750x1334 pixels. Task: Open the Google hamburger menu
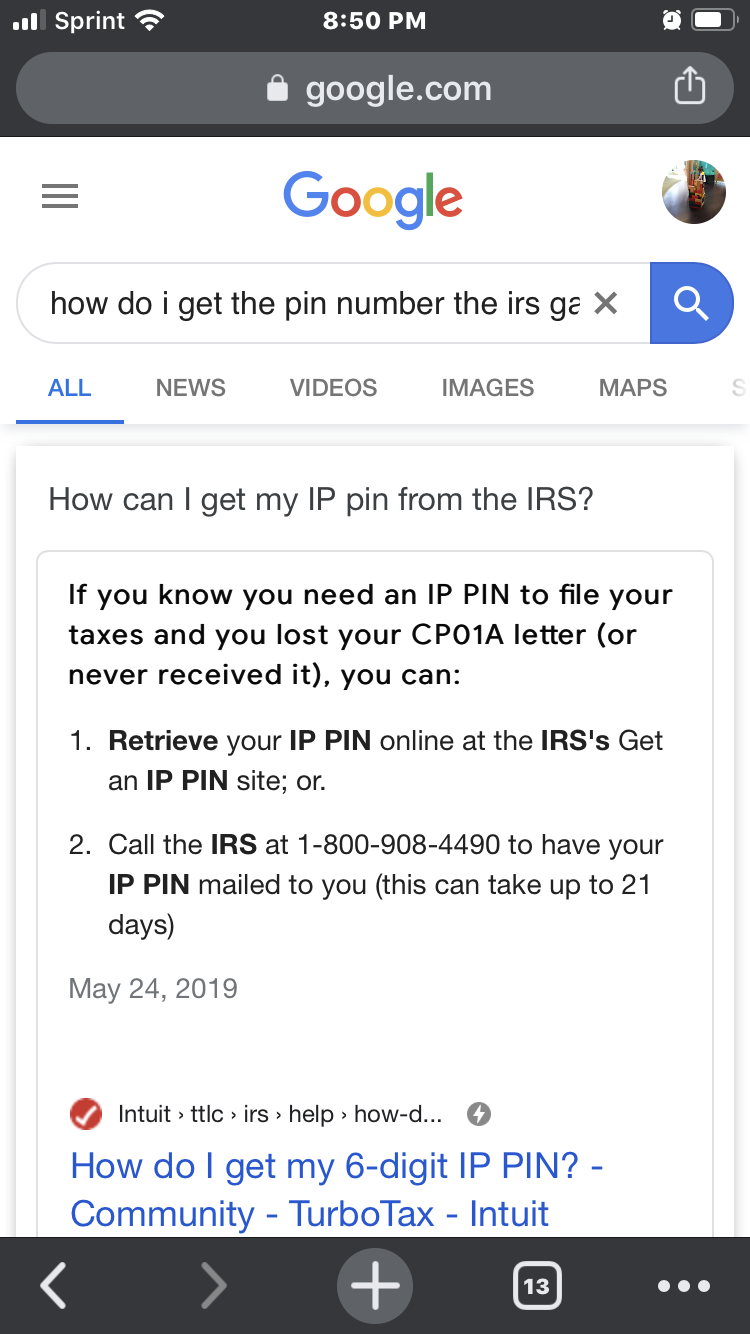point(60,197)
